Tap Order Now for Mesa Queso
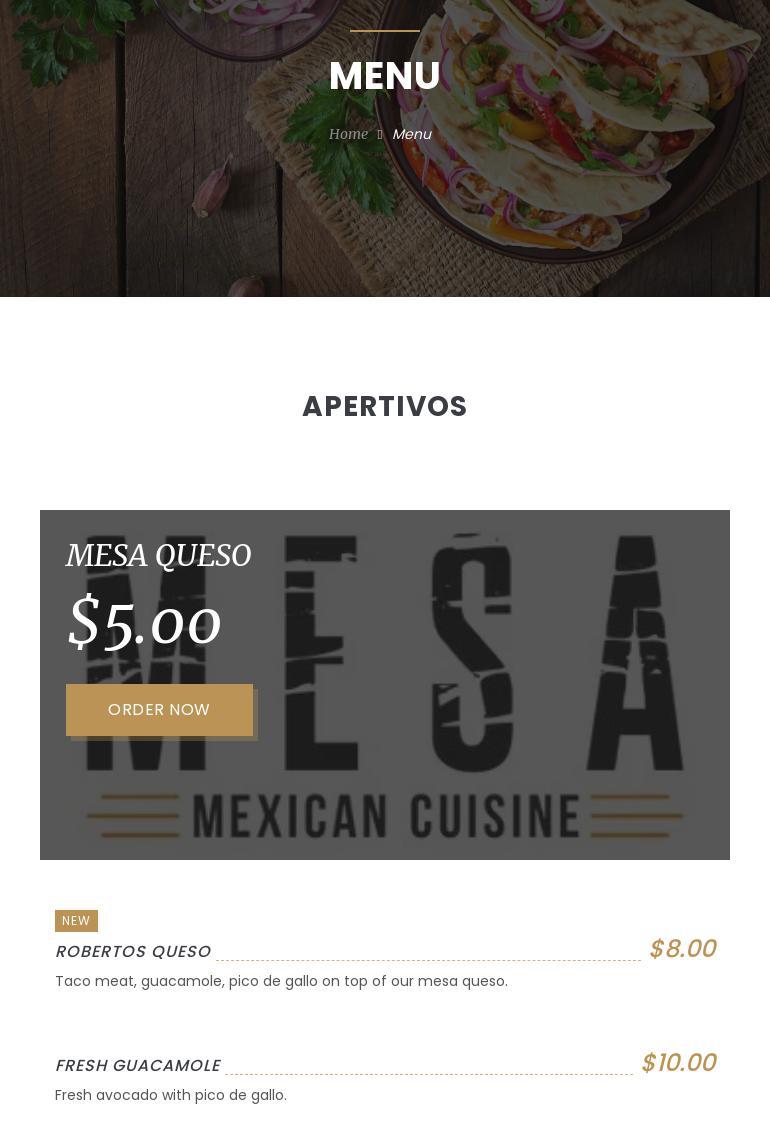Image resolution: width=770 pixels, height=1121 pixels. (x=159, y=710)
